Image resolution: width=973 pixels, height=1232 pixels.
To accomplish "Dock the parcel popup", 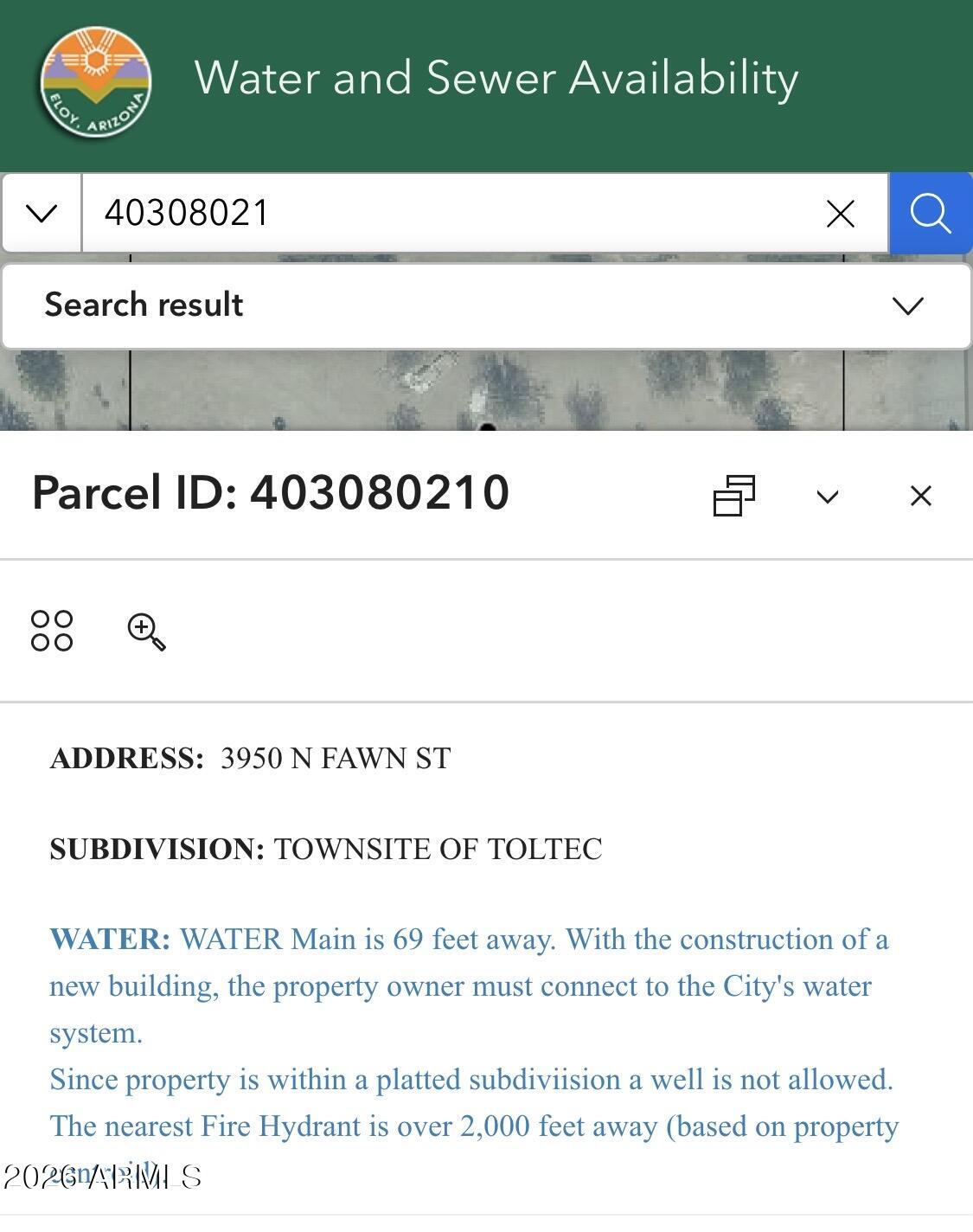I will pyautogui.click(x=733, y=496).
